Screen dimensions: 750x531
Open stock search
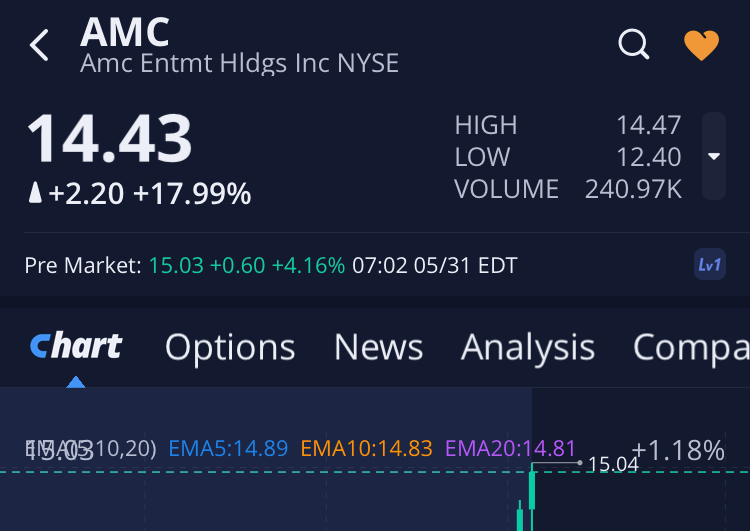(634, 45)
